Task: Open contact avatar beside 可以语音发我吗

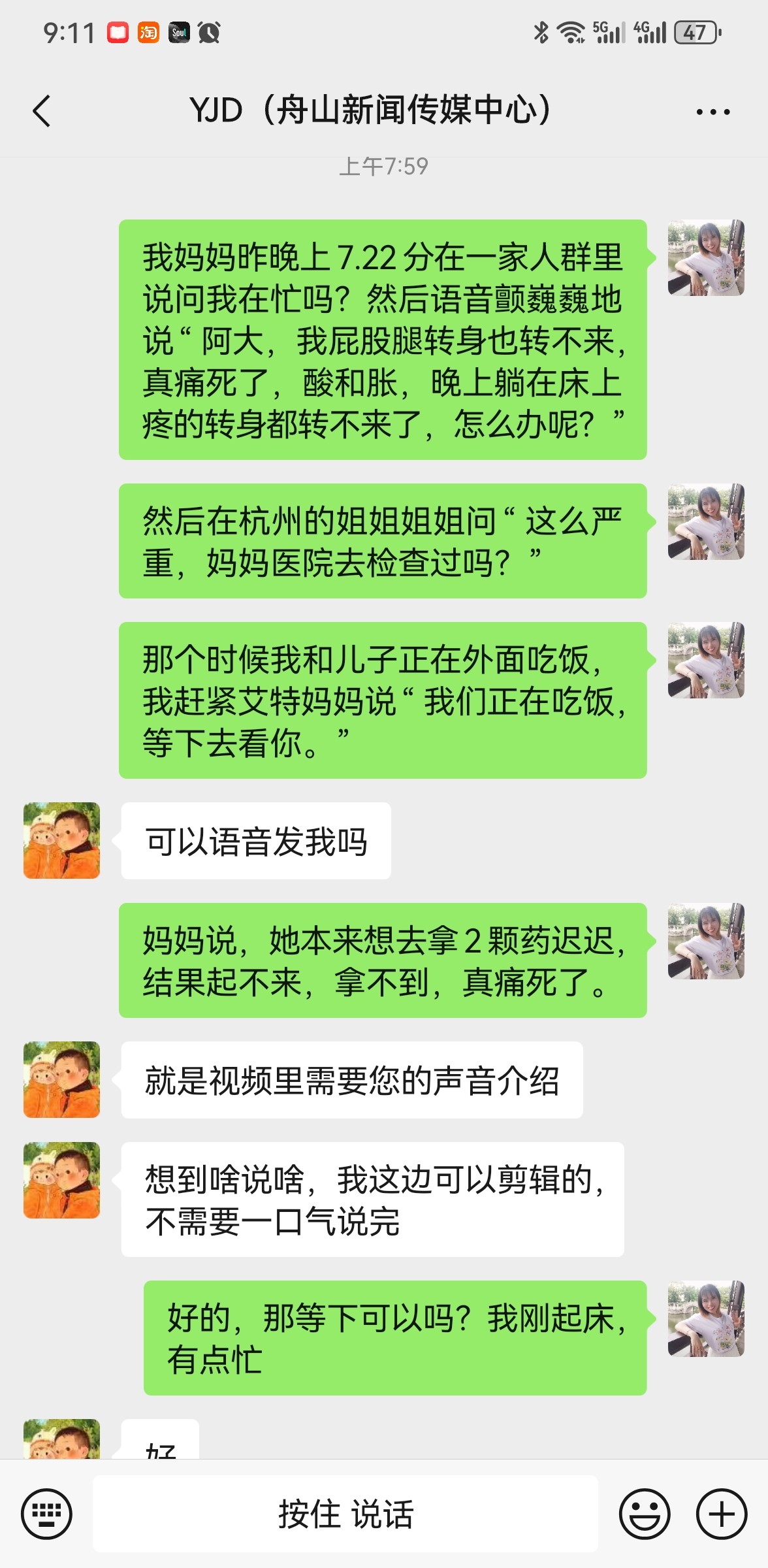Action: (x=62, y=840)
